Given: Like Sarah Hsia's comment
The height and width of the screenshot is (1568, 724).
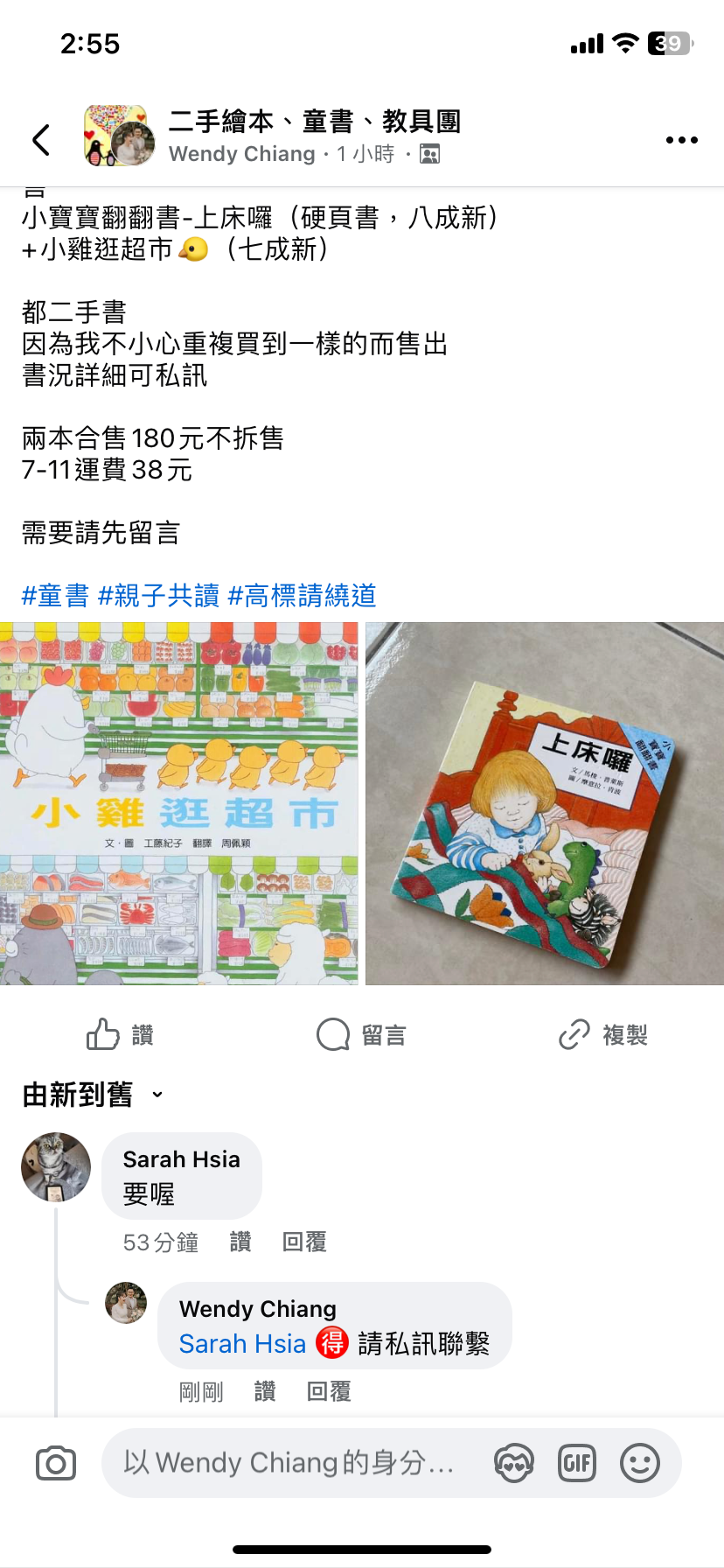Looking at the screenshot, I should (240, 1242).
